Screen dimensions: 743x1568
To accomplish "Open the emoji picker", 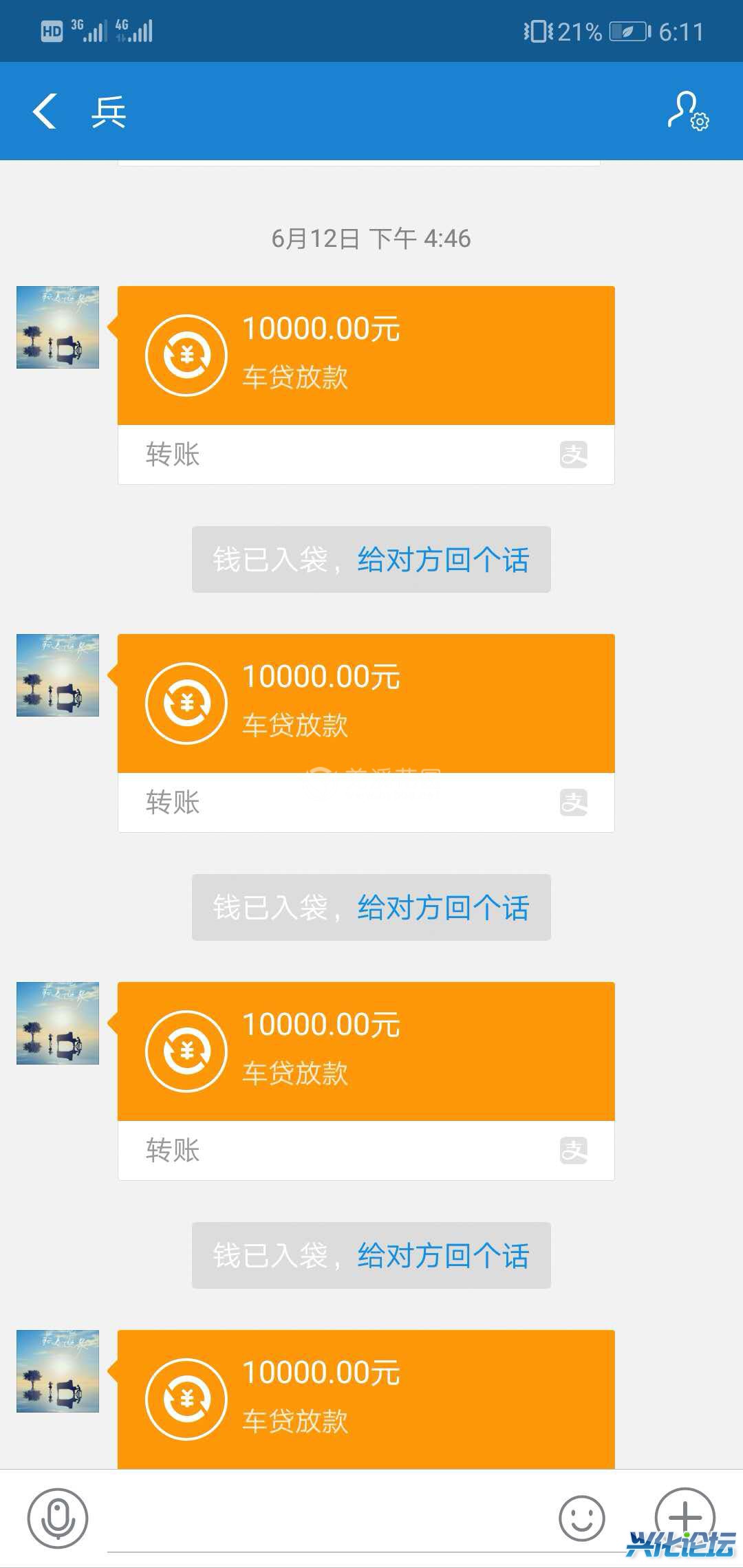I will (x=581, y=1518).
